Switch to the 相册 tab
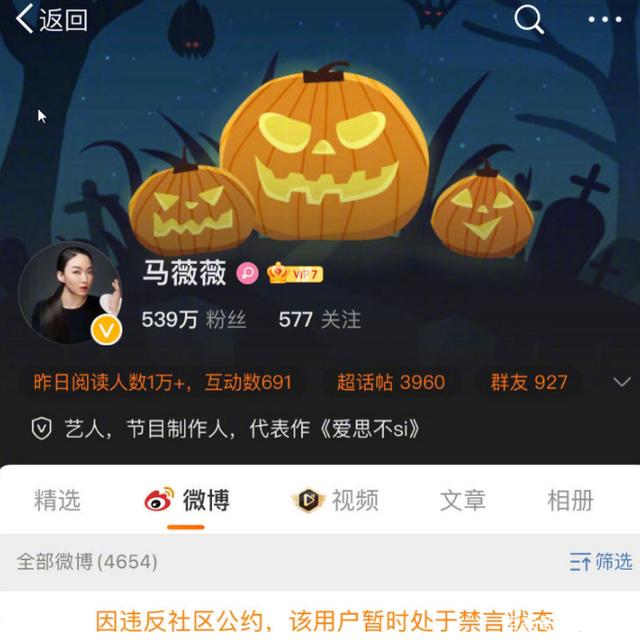 [x=570, y=500]
